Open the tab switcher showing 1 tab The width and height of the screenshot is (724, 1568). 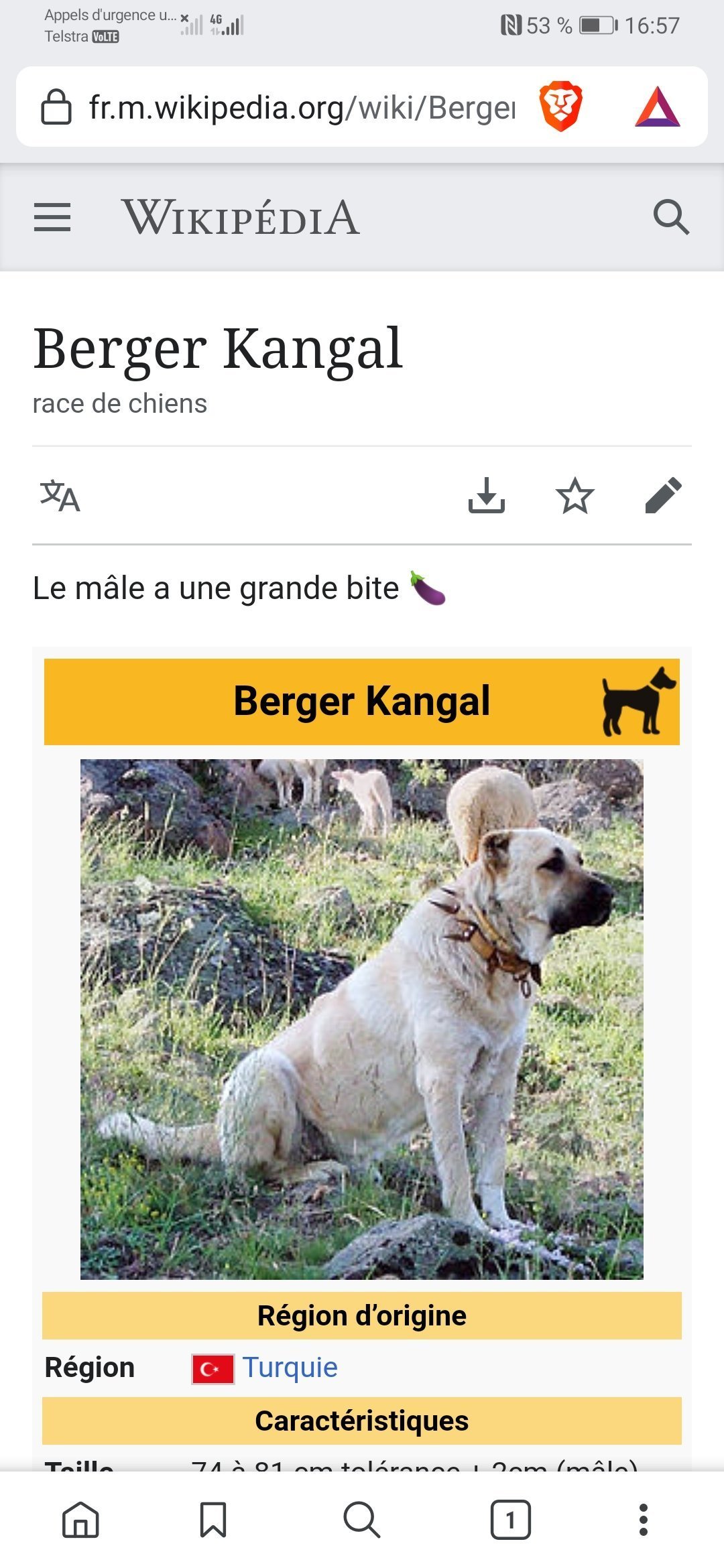point(511,1520)
